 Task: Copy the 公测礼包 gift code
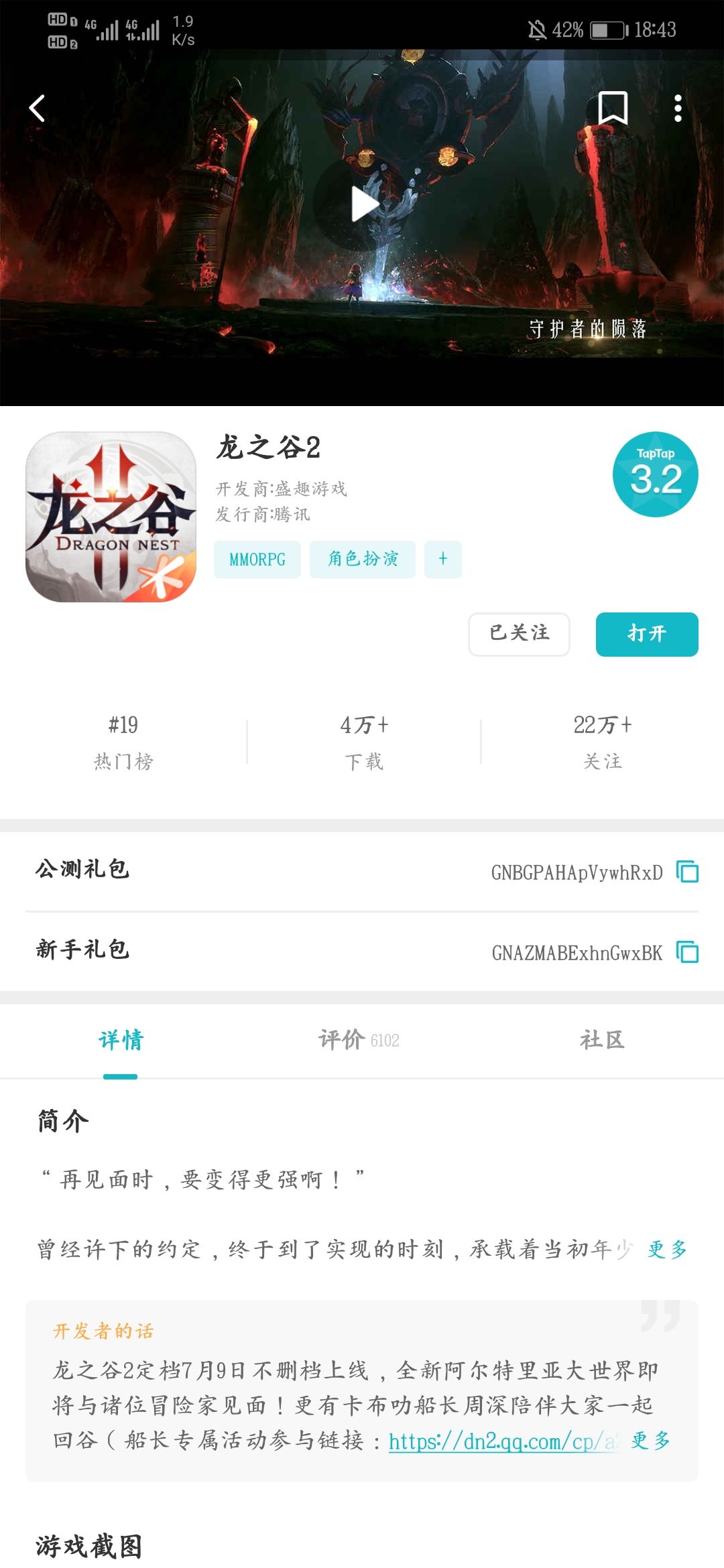688,872
